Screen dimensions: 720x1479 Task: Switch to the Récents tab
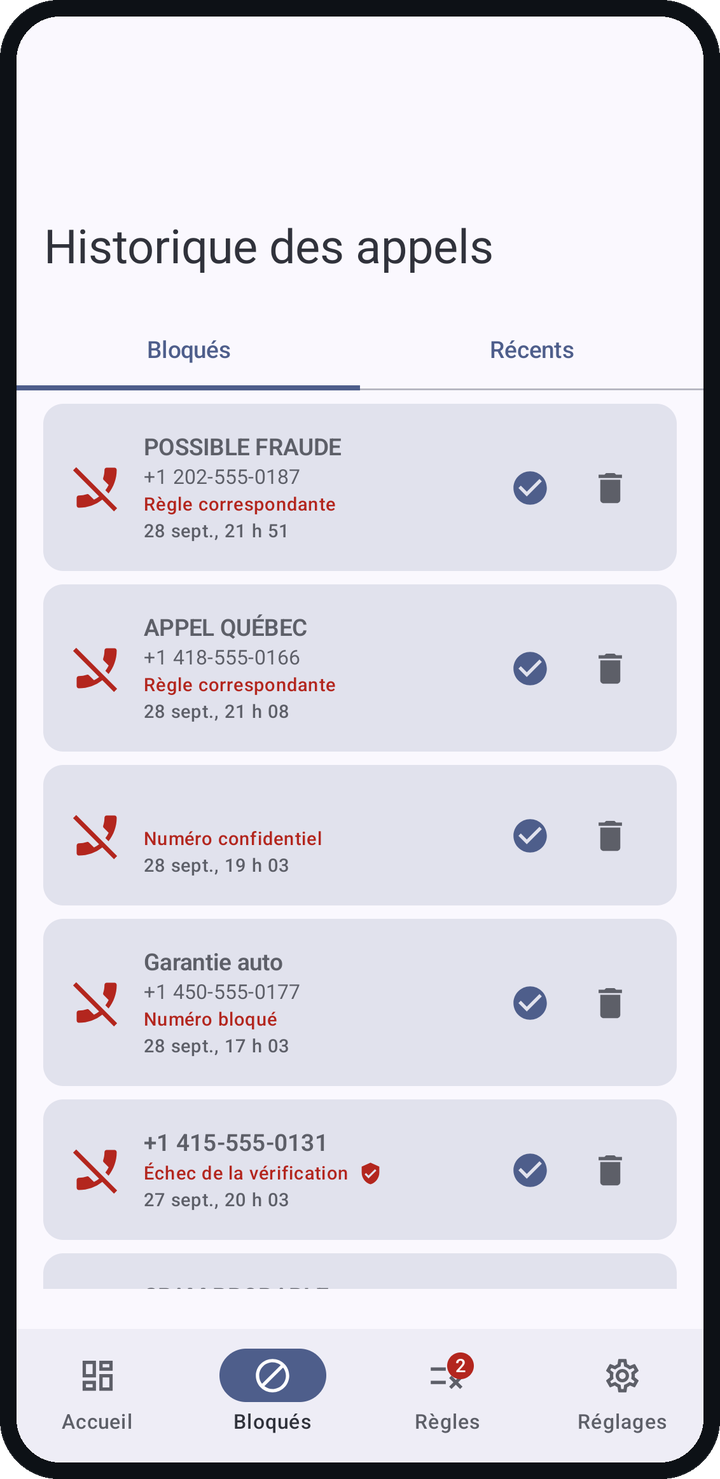pyautogui.click(x=531, y=350)
